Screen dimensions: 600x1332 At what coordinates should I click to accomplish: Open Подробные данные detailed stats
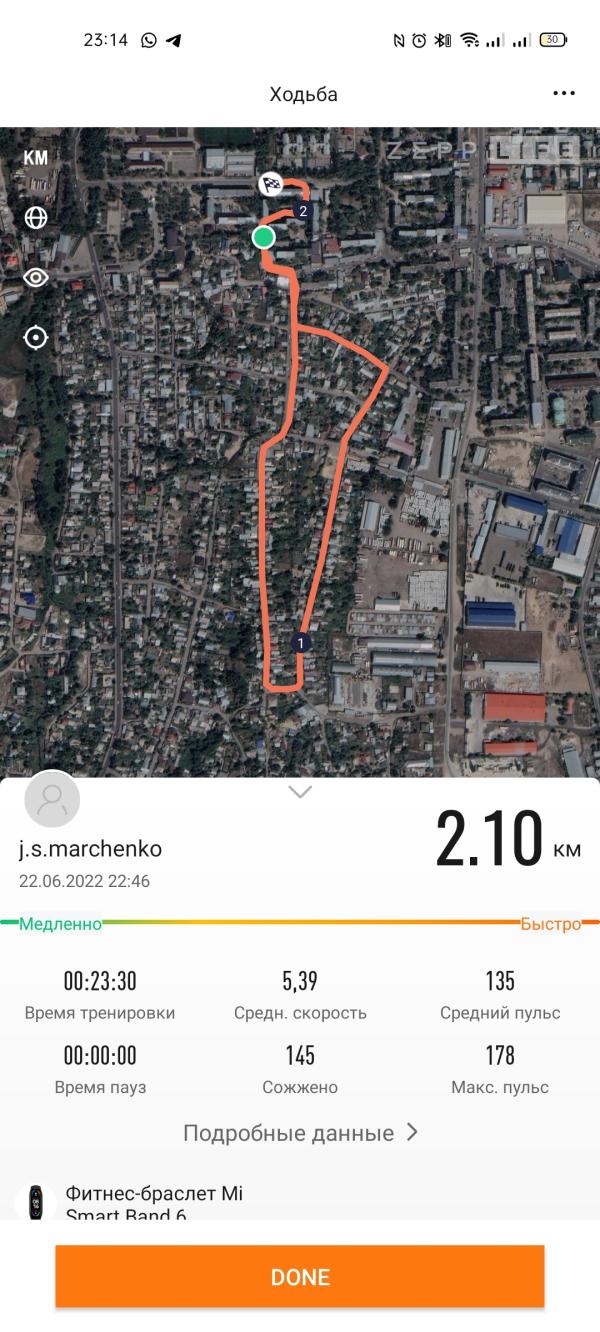click(300, 1133)
